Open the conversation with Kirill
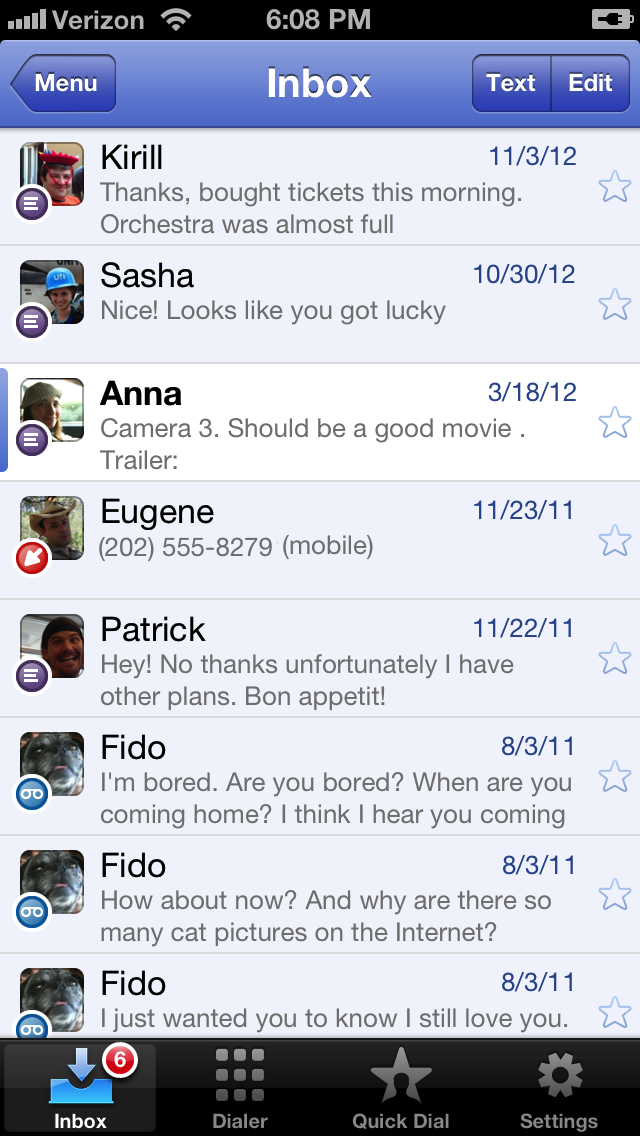Screen dimensions: 640x1136 click(300, 188)
